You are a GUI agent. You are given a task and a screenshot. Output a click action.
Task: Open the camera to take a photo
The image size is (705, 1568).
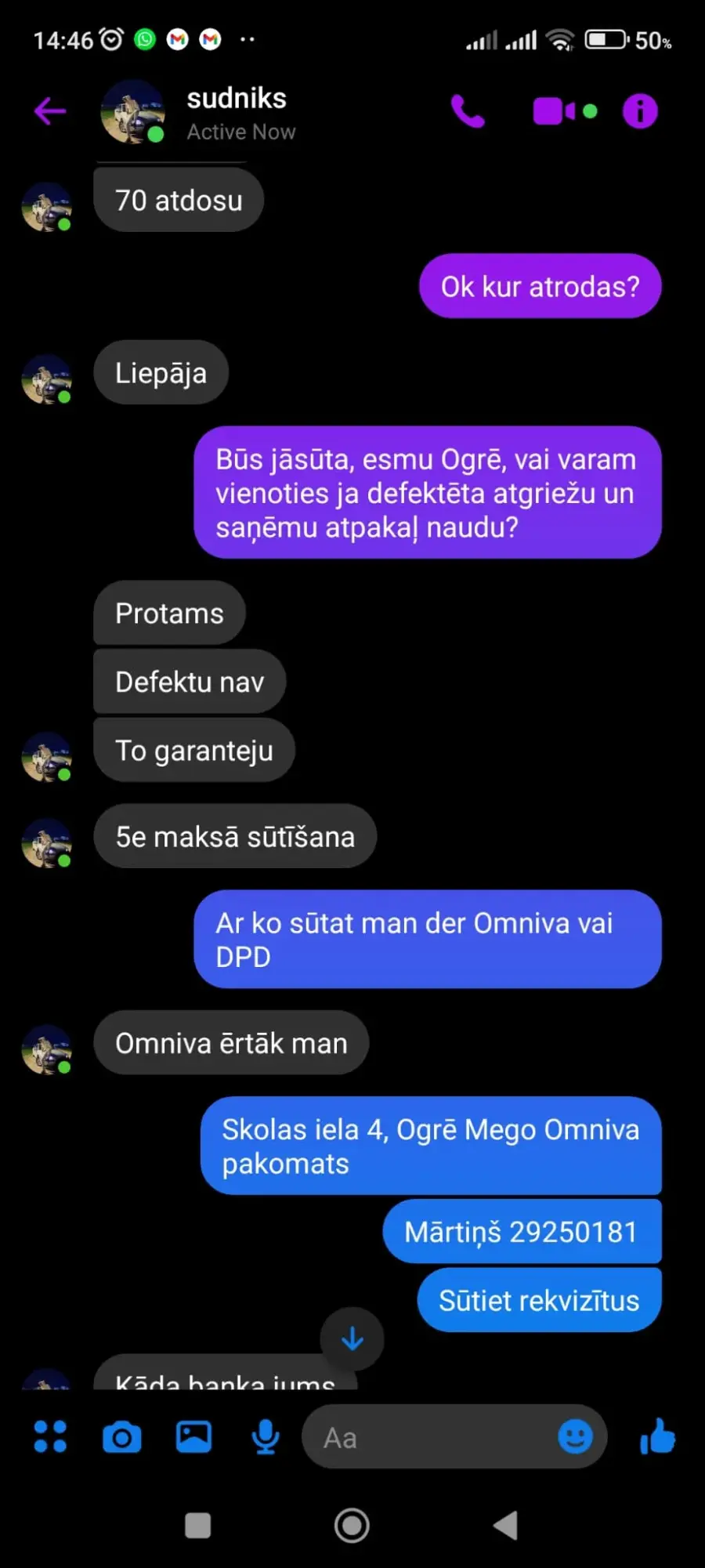point(122,1437)
